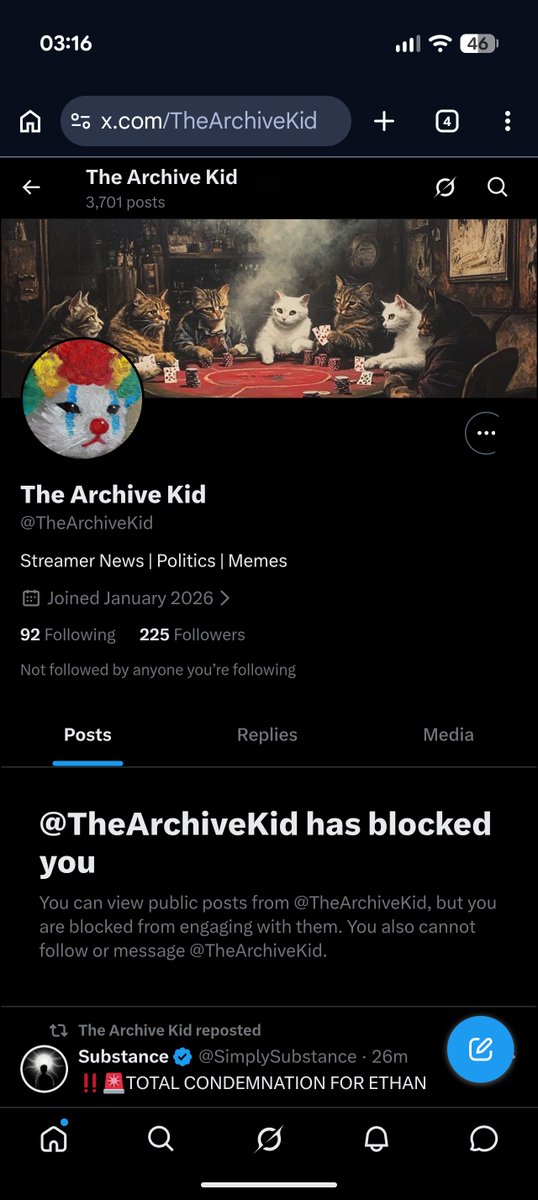
Task: Open the Grok icon in profile header
Action: pyautogui.click(x=445, y=187)
